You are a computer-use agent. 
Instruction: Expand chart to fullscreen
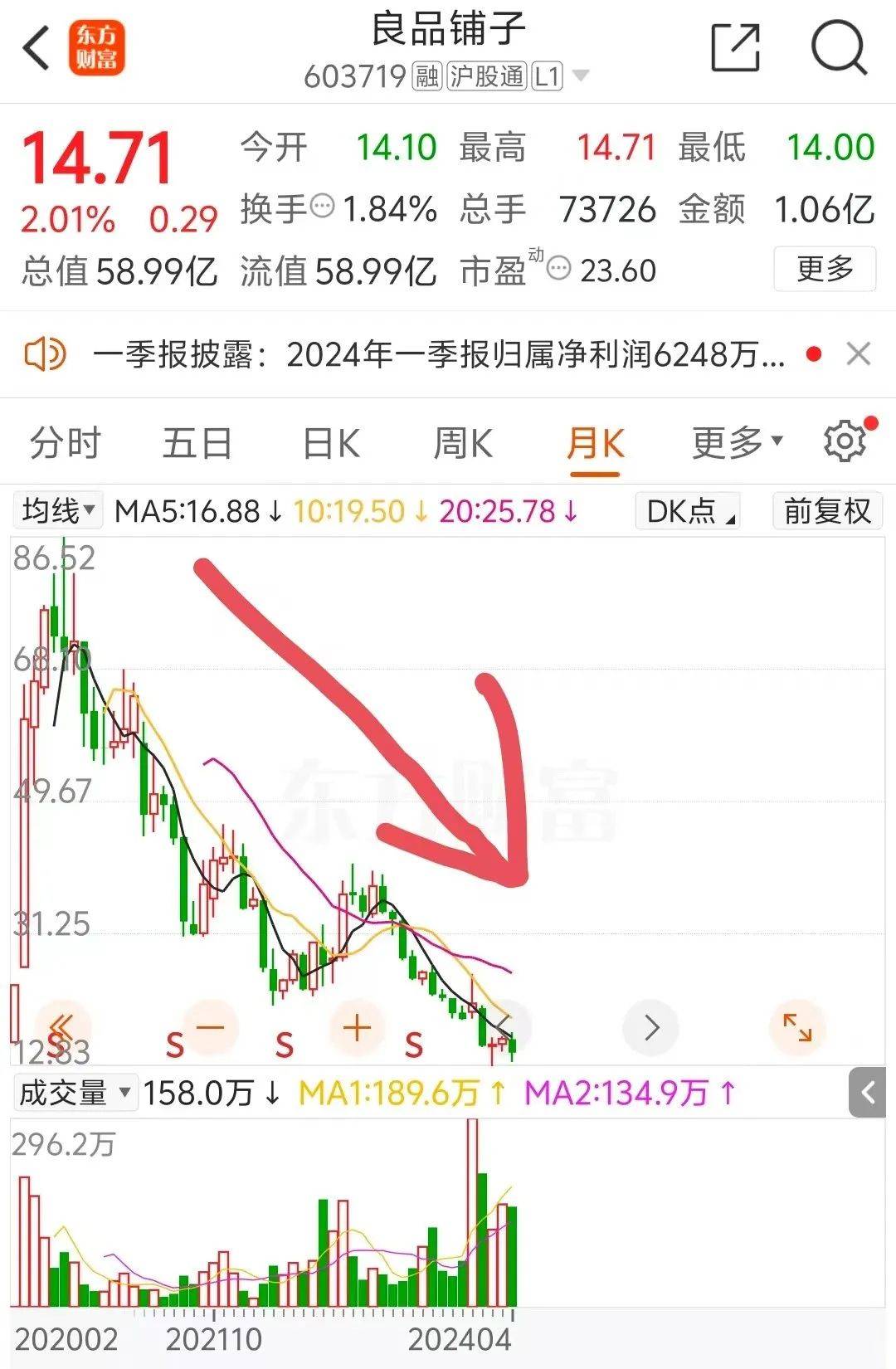797,1028
